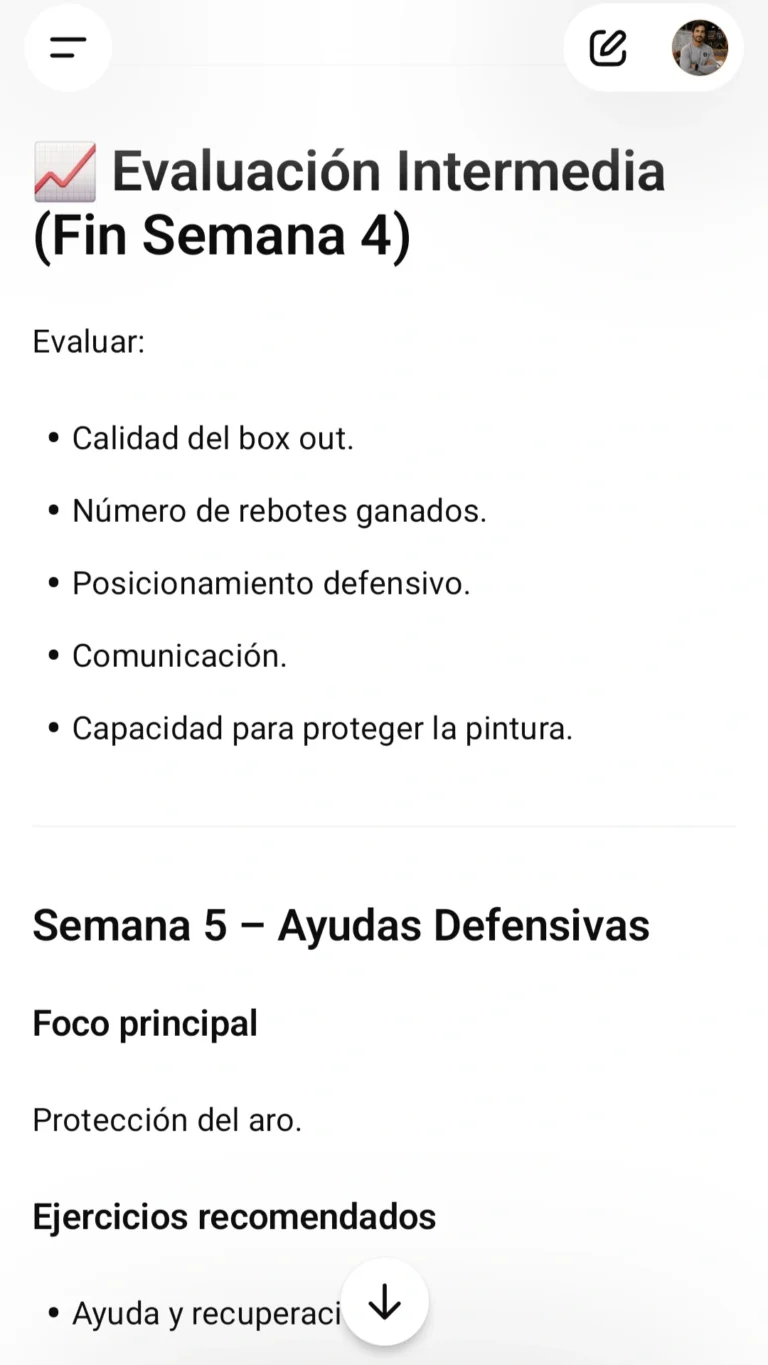Screen dimensions: 768x1365
Task: Open the profile avatar
Action: [x=700, y=48]
